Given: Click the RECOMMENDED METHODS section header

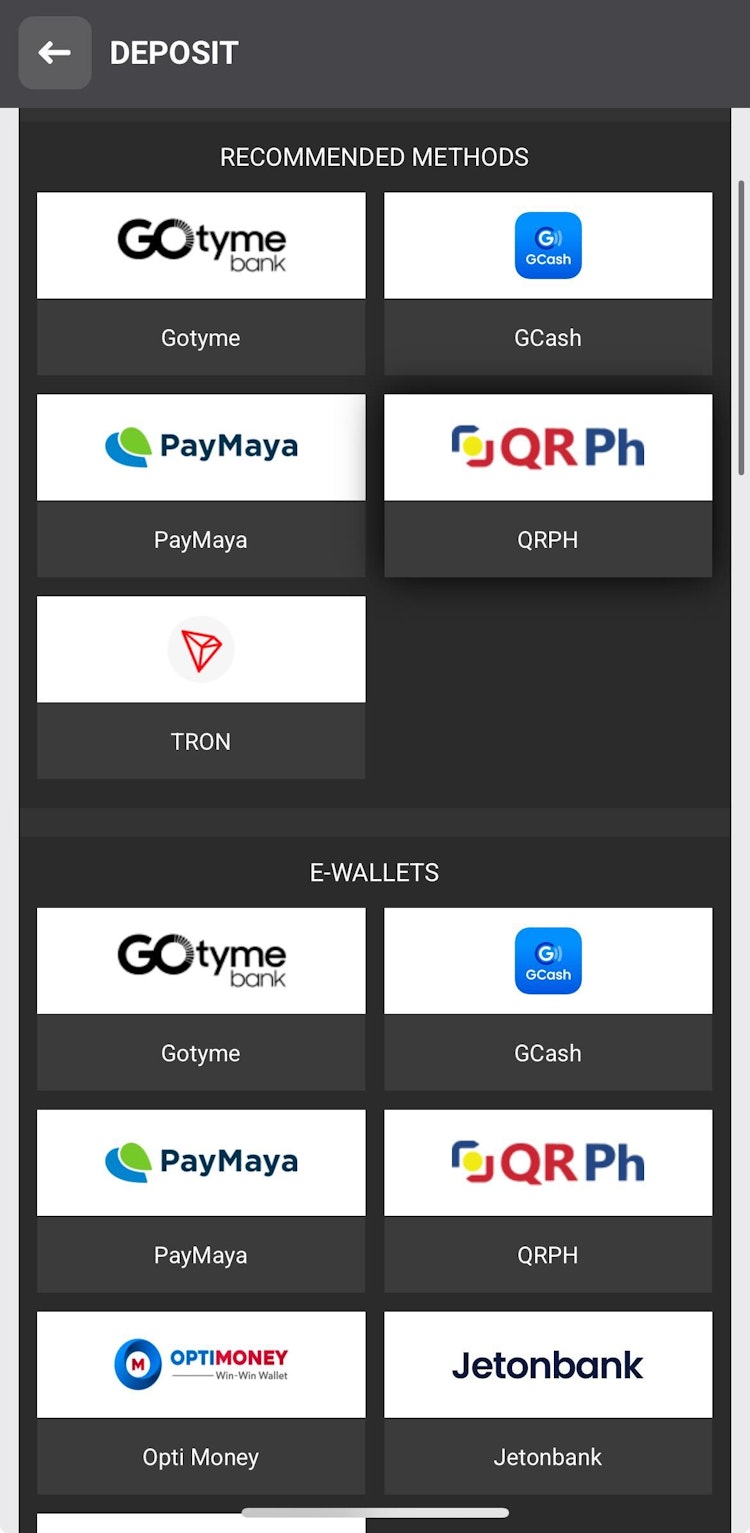Looking at the screenshot, I should [x=375, y=157].
